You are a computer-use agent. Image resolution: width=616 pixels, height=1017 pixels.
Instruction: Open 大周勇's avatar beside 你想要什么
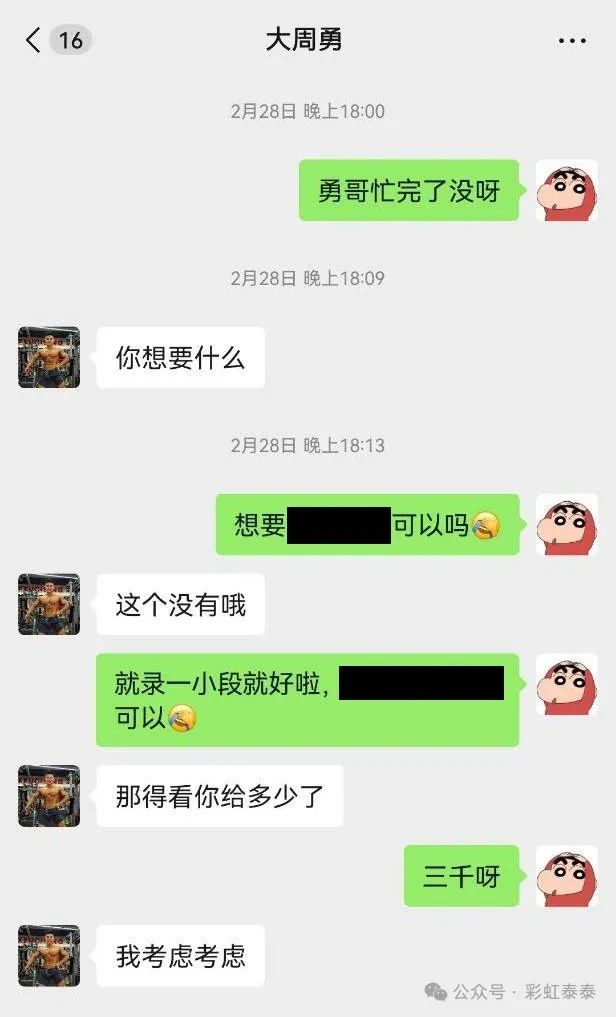point(48,357)
